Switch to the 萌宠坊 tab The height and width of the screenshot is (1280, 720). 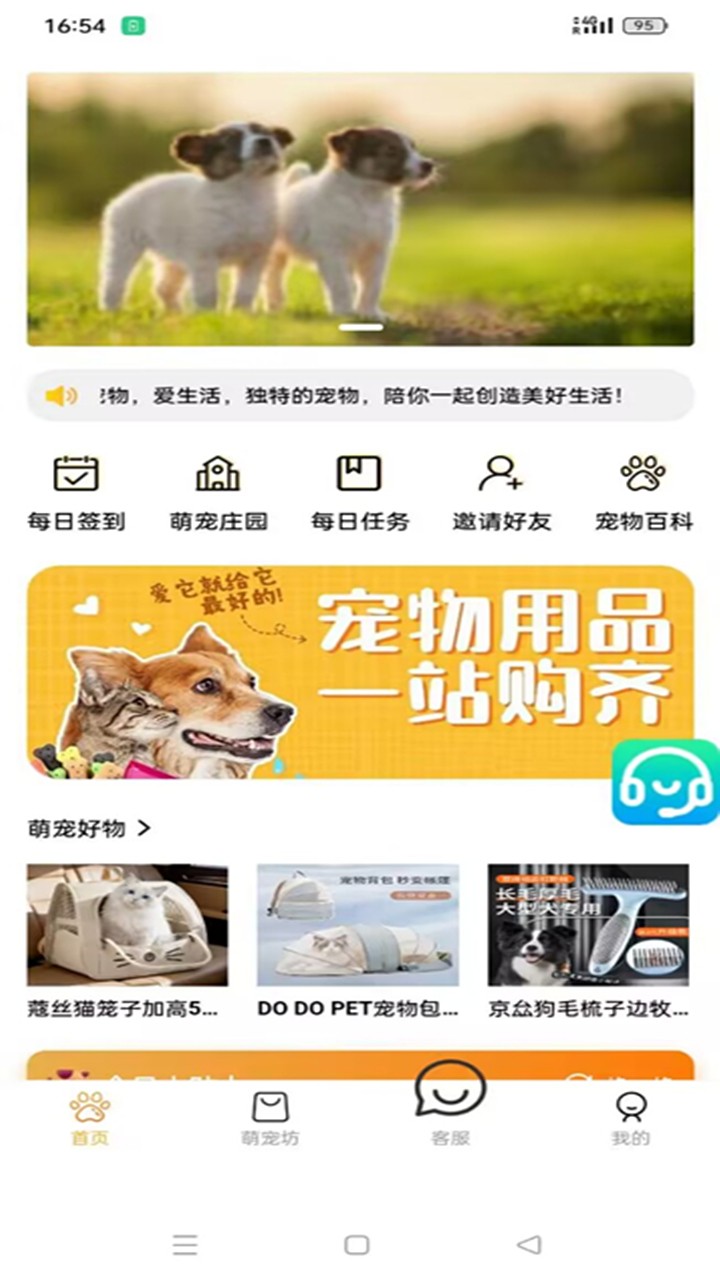coord(270,1118)
